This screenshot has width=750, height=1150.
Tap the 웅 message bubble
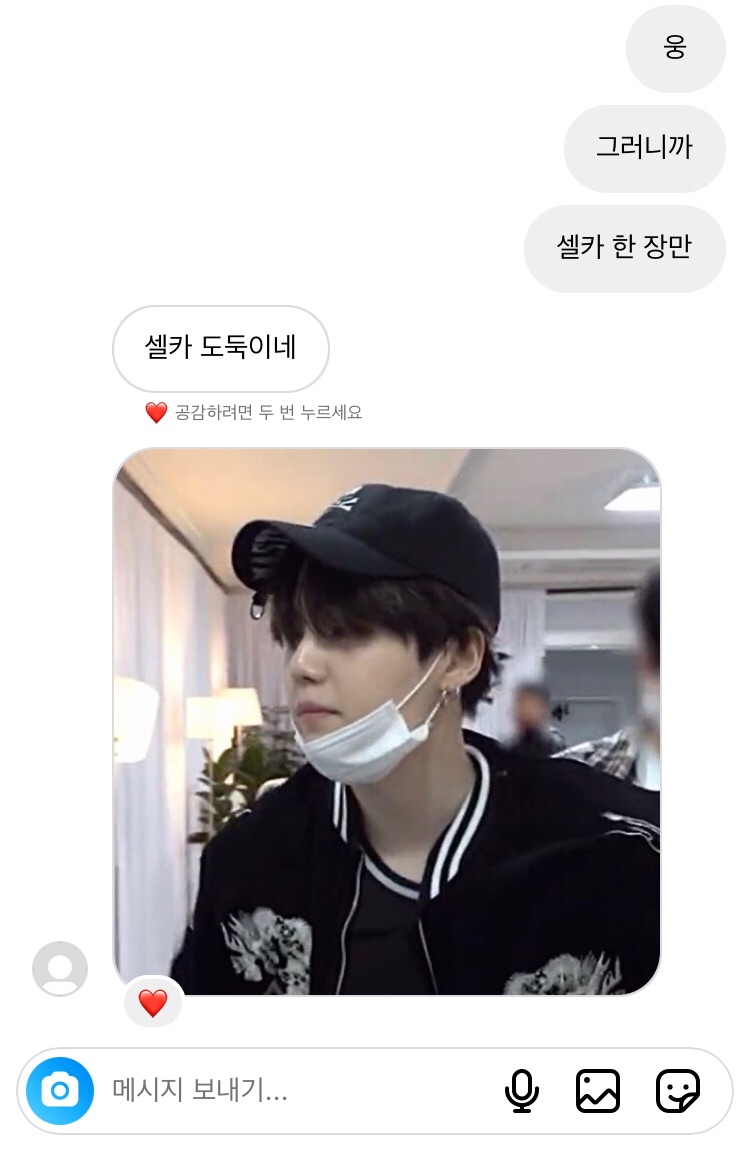(675, 49)
